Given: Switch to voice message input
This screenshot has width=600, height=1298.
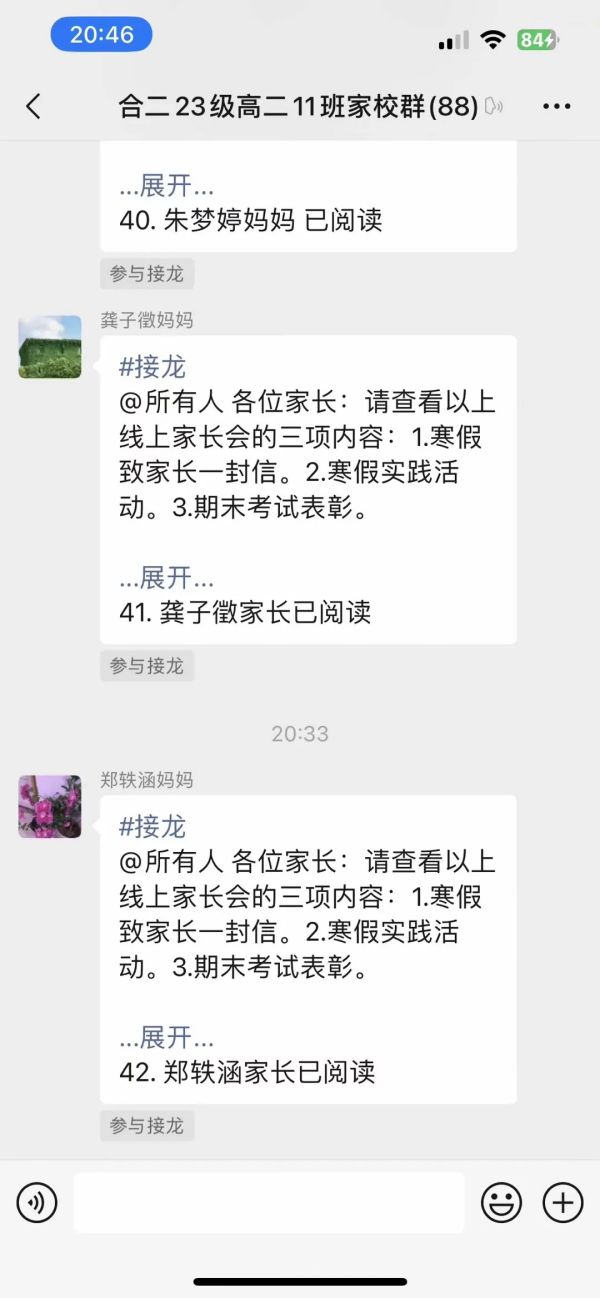Looking at the screenshot, I should tap(37, 1202).
